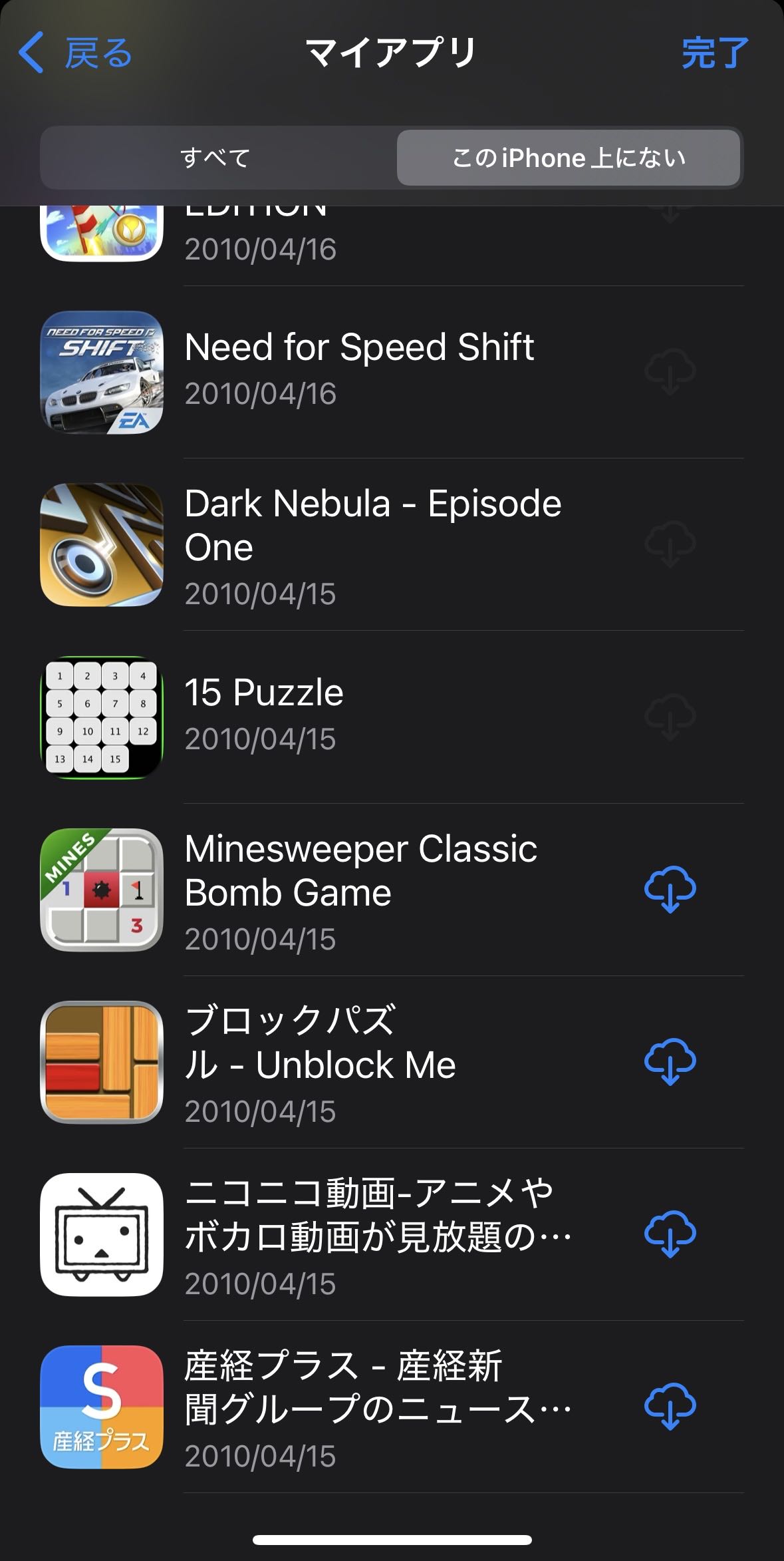Switch to the すべて tab
This screenshot has height=1561, width=784.
(216, 158)
